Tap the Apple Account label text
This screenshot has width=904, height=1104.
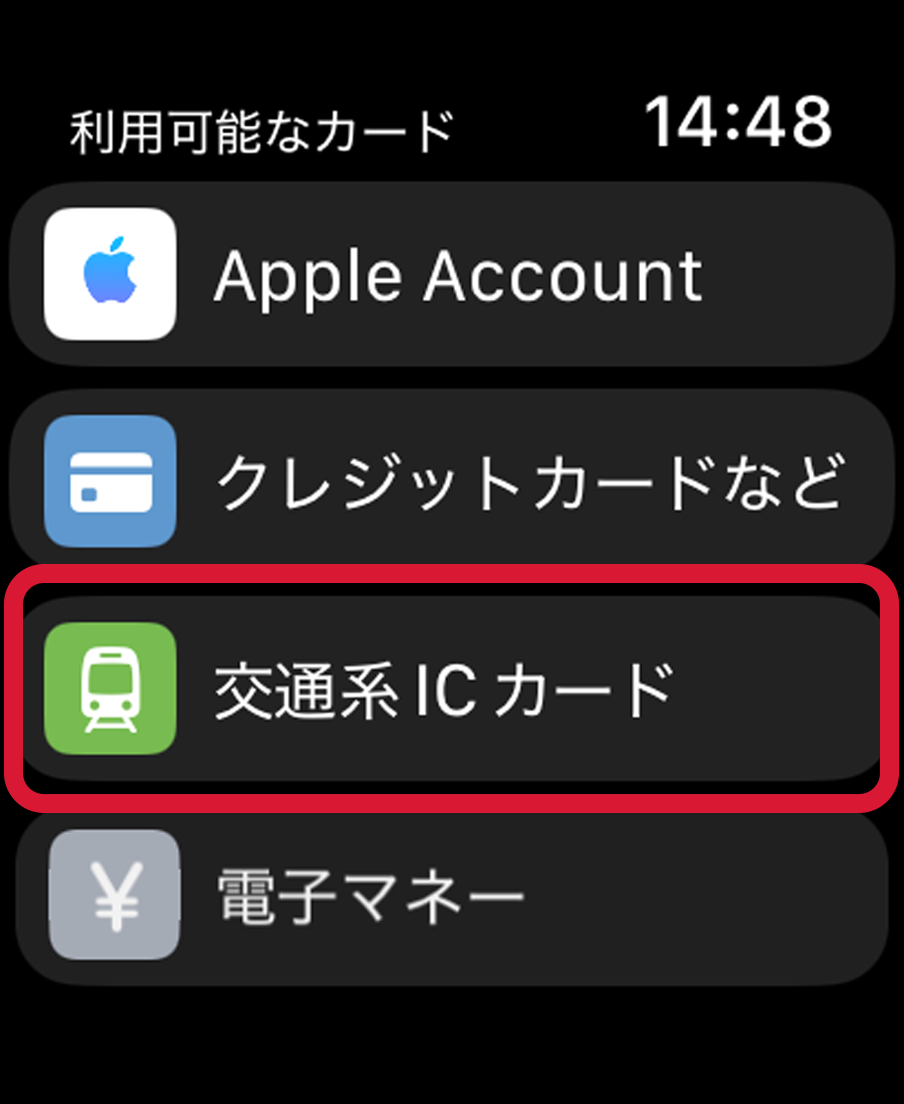(455, 274)
